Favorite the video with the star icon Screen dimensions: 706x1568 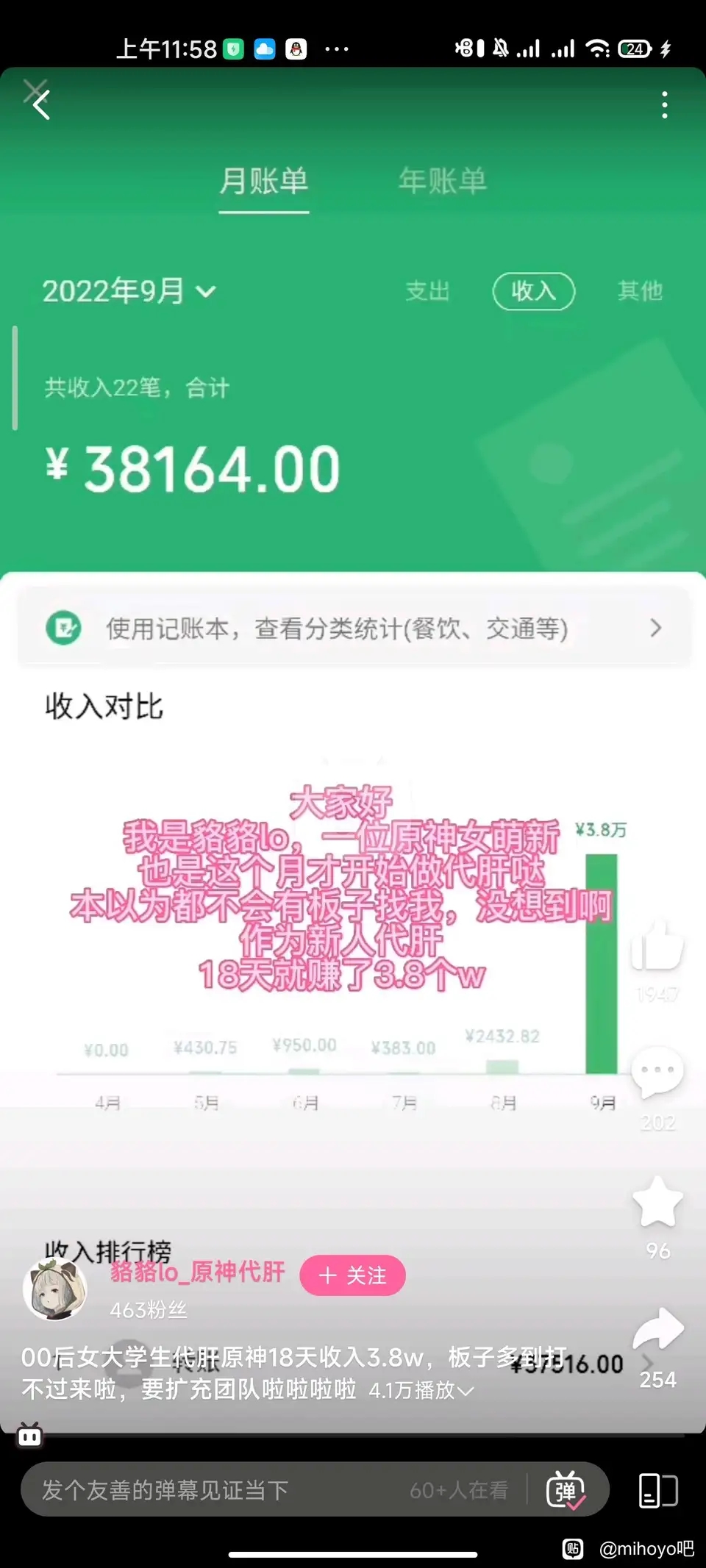pyautogui.click(x=657, y=1203)
